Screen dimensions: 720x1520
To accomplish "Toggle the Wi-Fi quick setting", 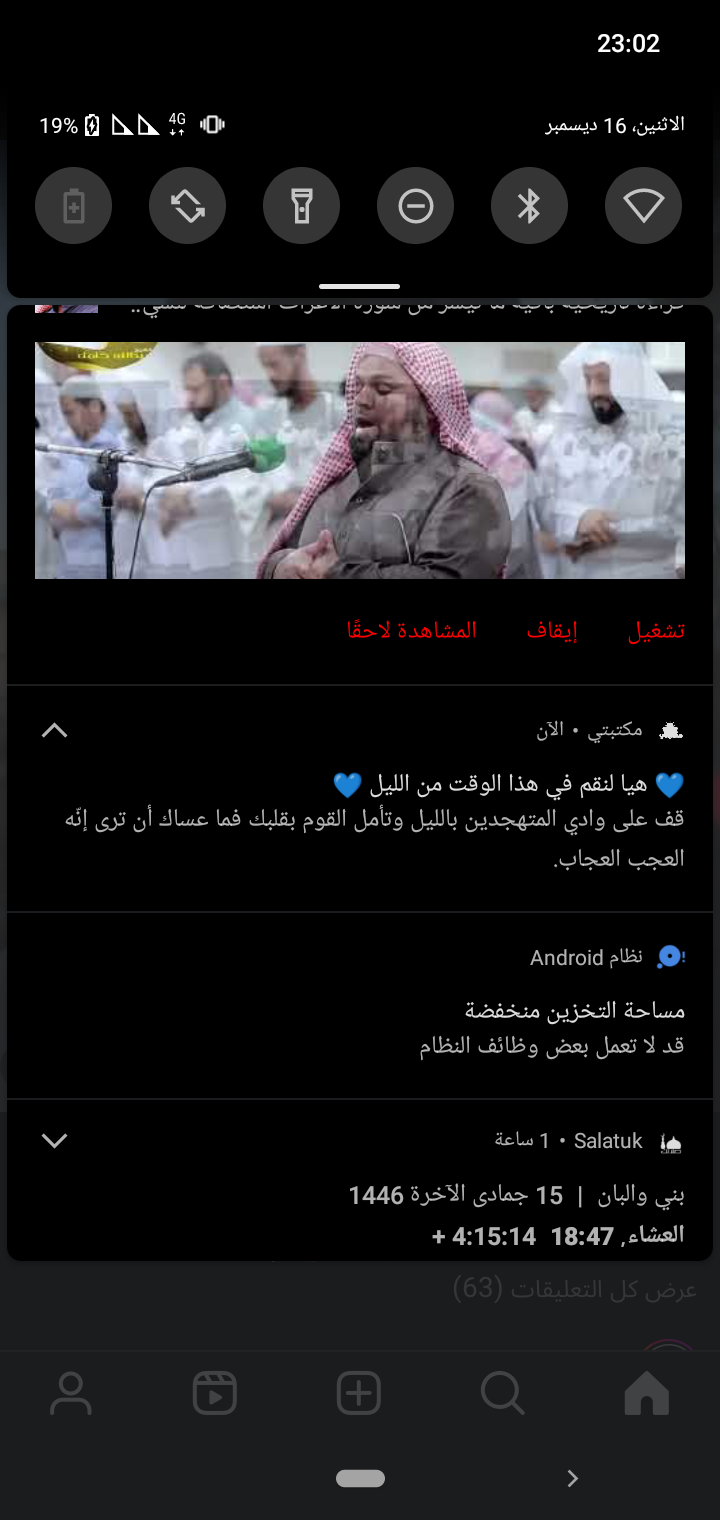I will (643, 206).
